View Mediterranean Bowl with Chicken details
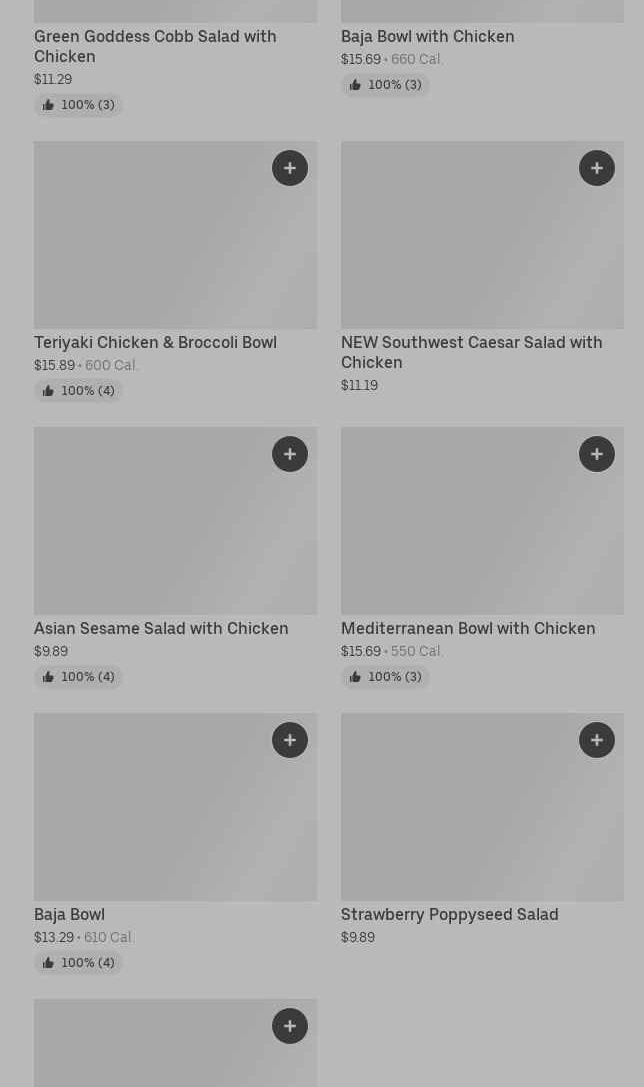 tap(468, 628)
